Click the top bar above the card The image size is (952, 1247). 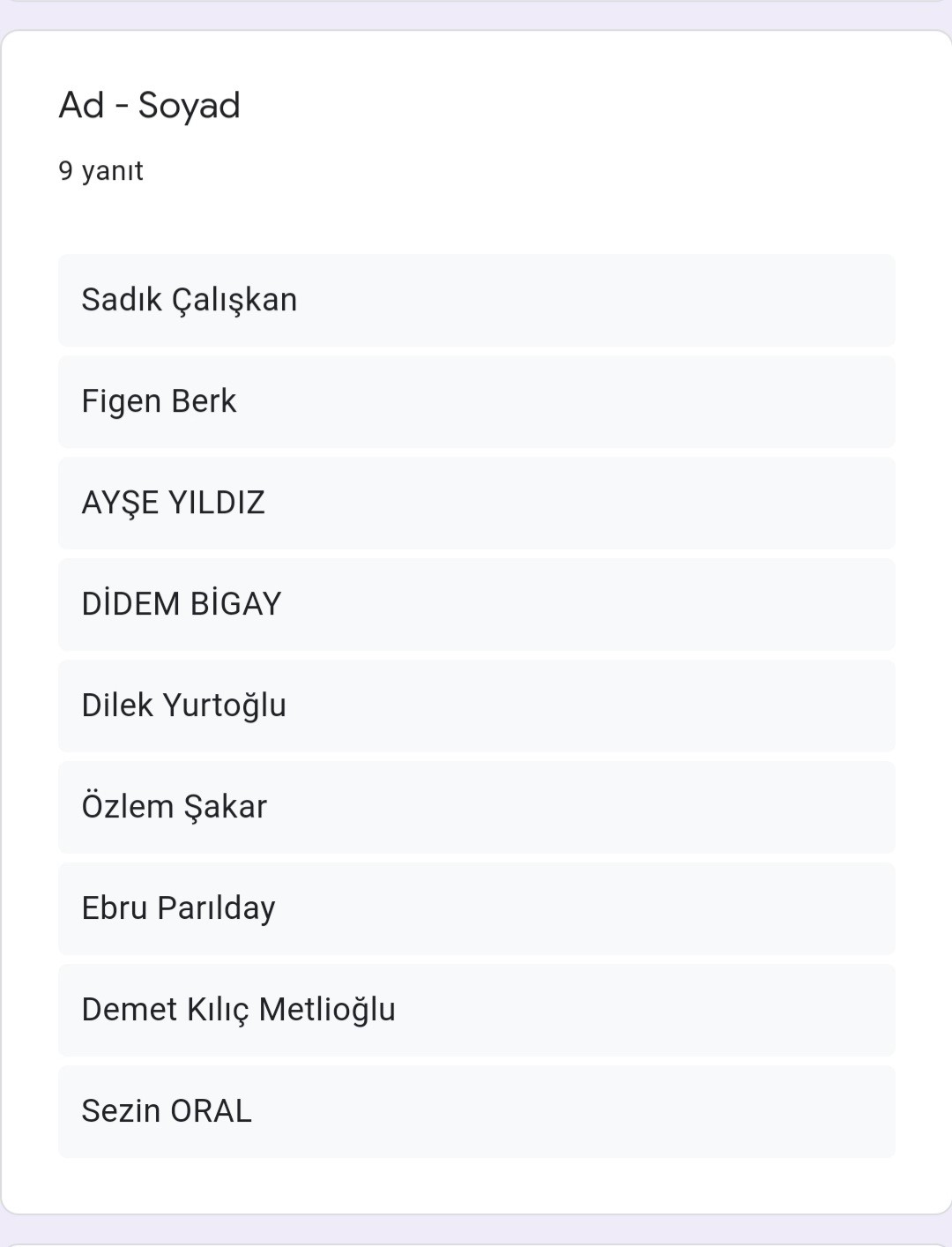476,11
